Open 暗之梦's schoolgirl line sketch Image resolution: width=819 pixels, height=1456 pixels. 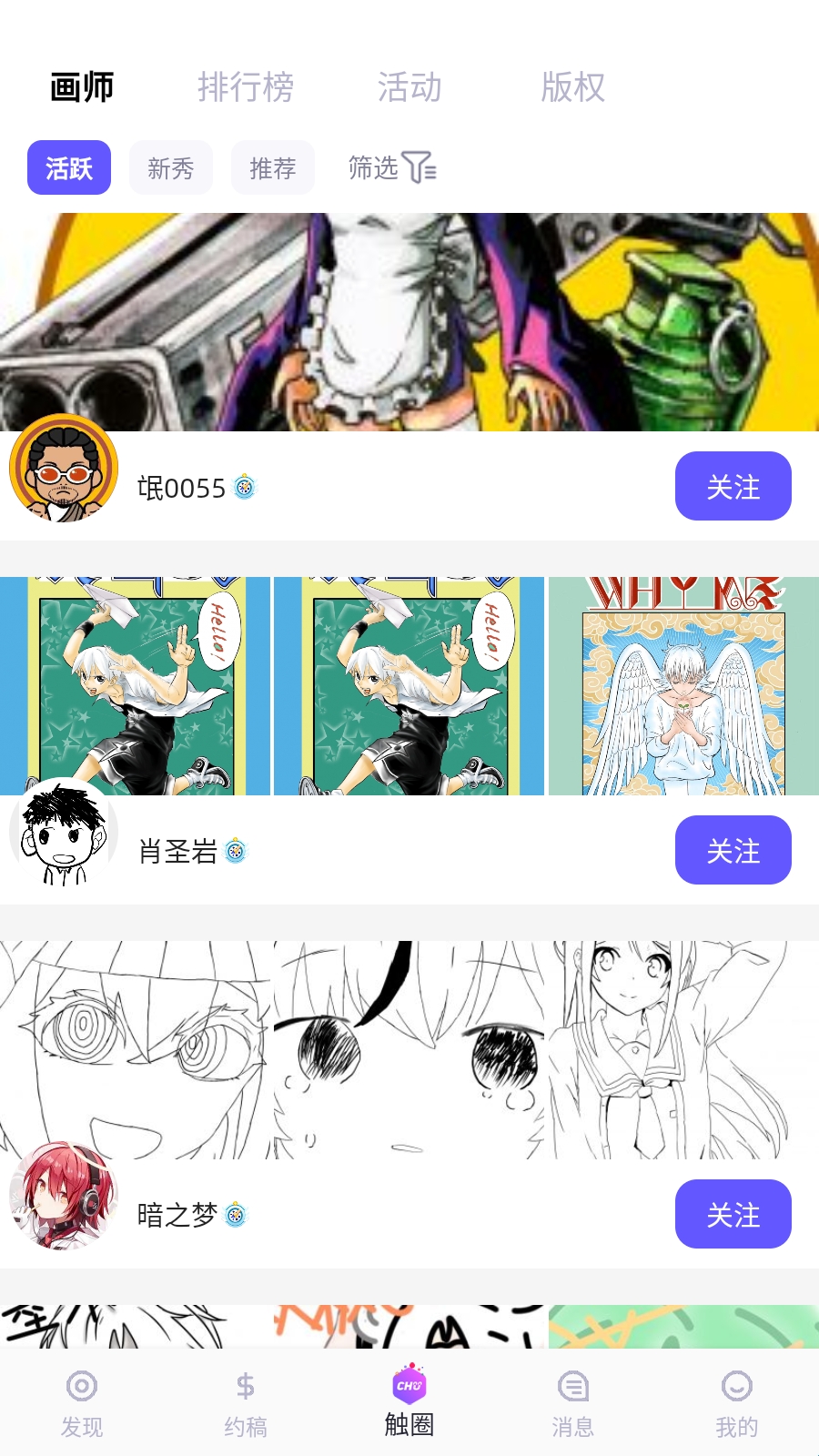(x=683, y=1049)
